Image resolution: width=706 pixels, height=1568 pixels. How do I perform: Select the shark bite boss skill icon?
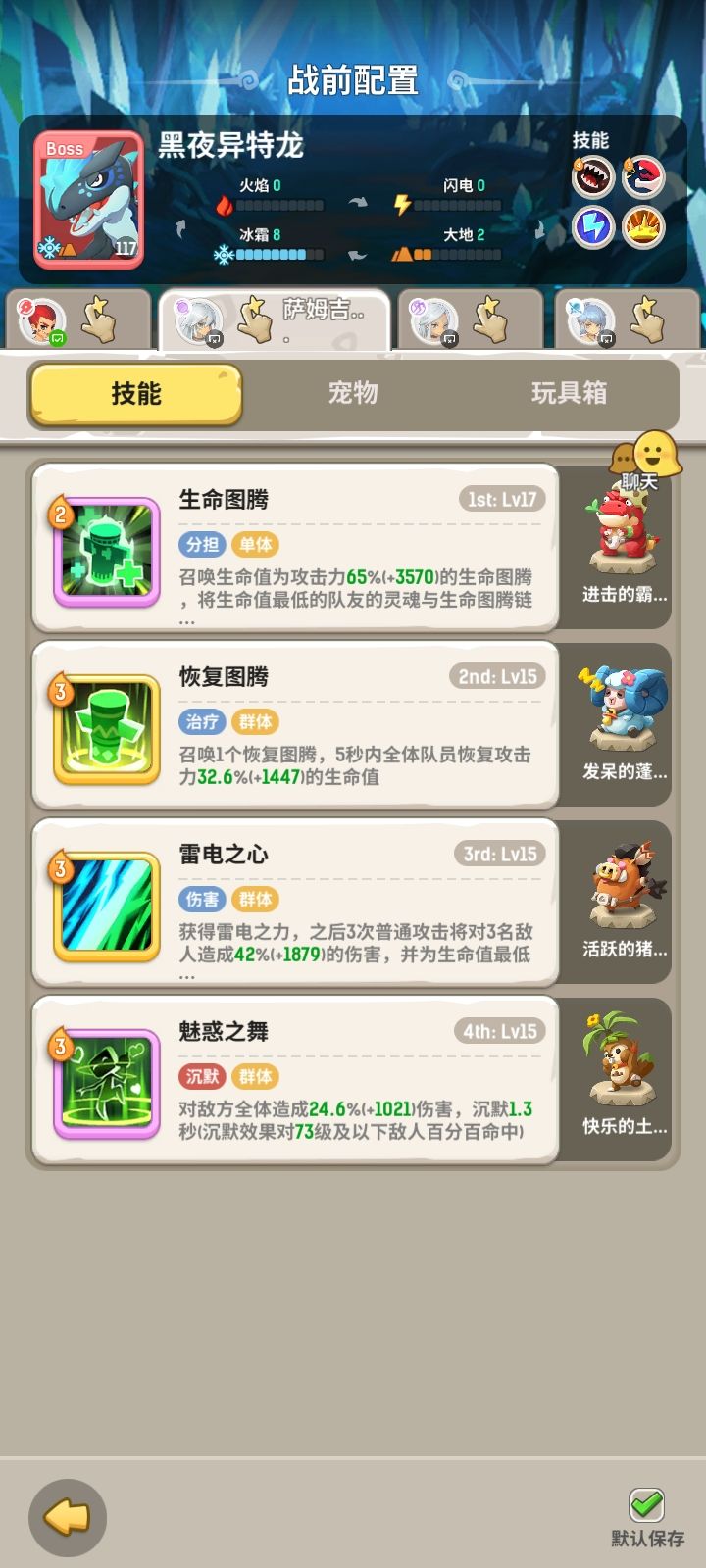coord(593,177)
